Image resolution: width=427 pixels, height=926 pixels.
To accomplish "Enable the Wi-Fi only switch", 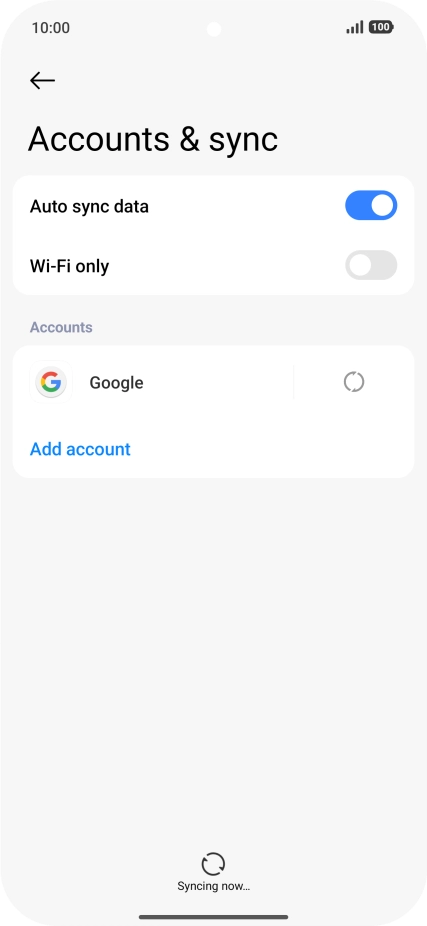I will click(x=371, y=265).
